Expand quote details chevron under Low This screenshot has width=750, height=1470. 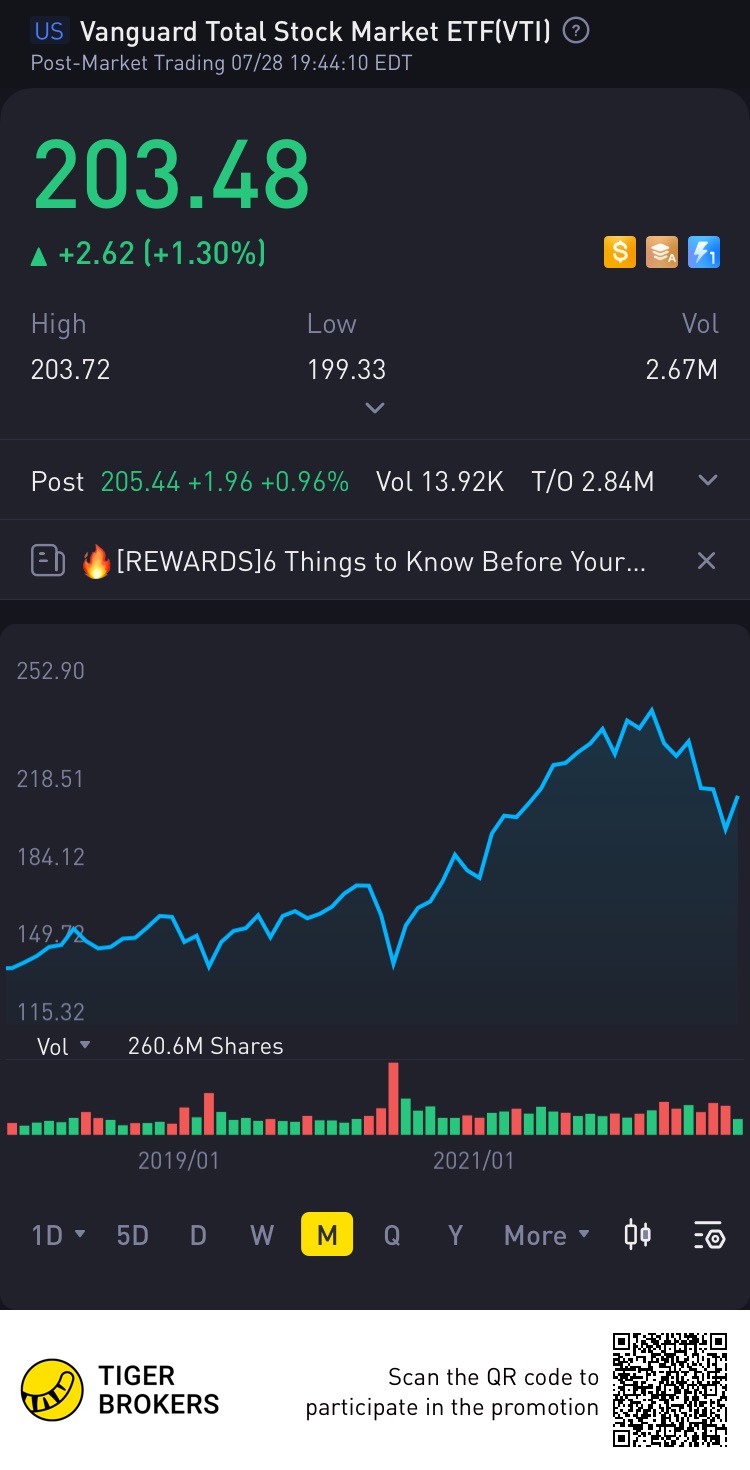point(375,408)
